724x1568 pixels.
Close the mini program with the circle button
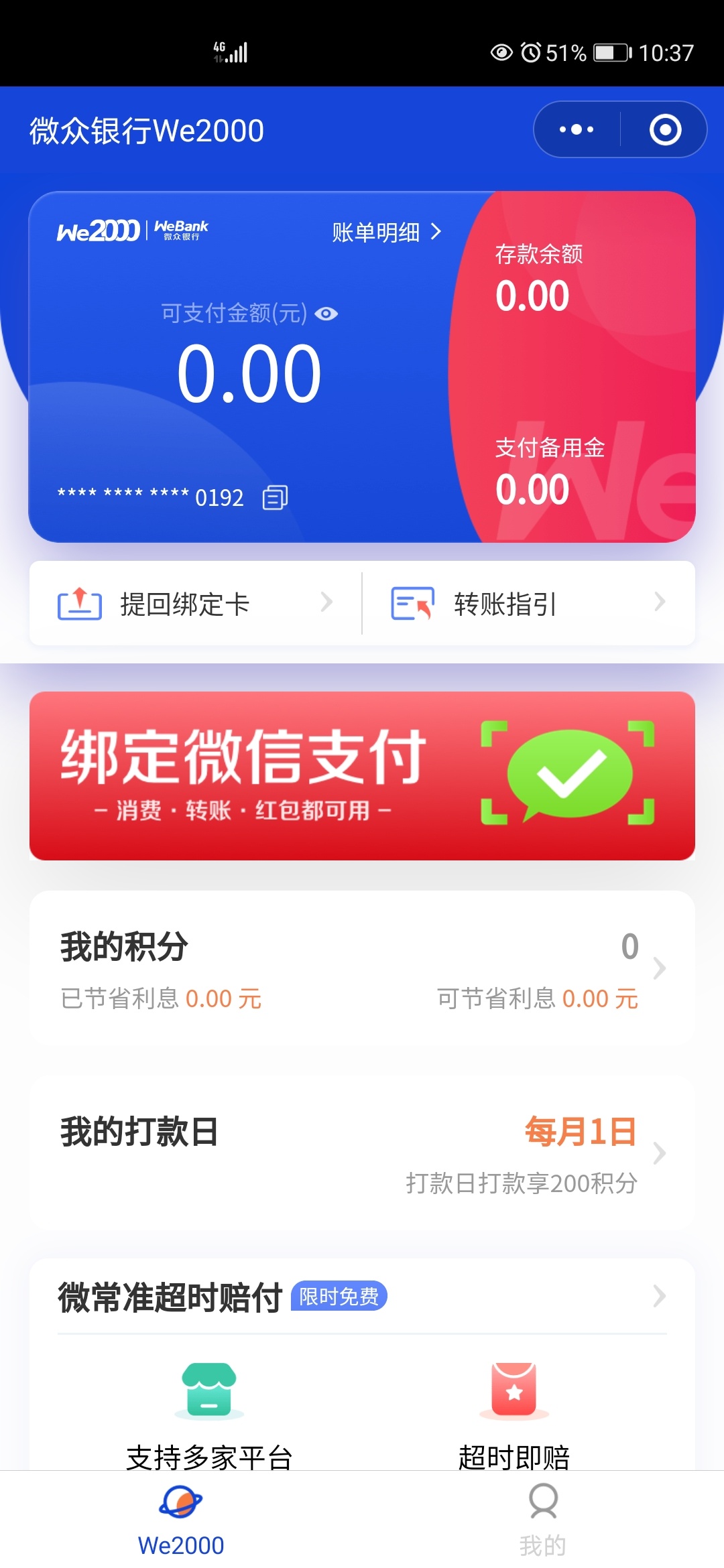point(665,129)
